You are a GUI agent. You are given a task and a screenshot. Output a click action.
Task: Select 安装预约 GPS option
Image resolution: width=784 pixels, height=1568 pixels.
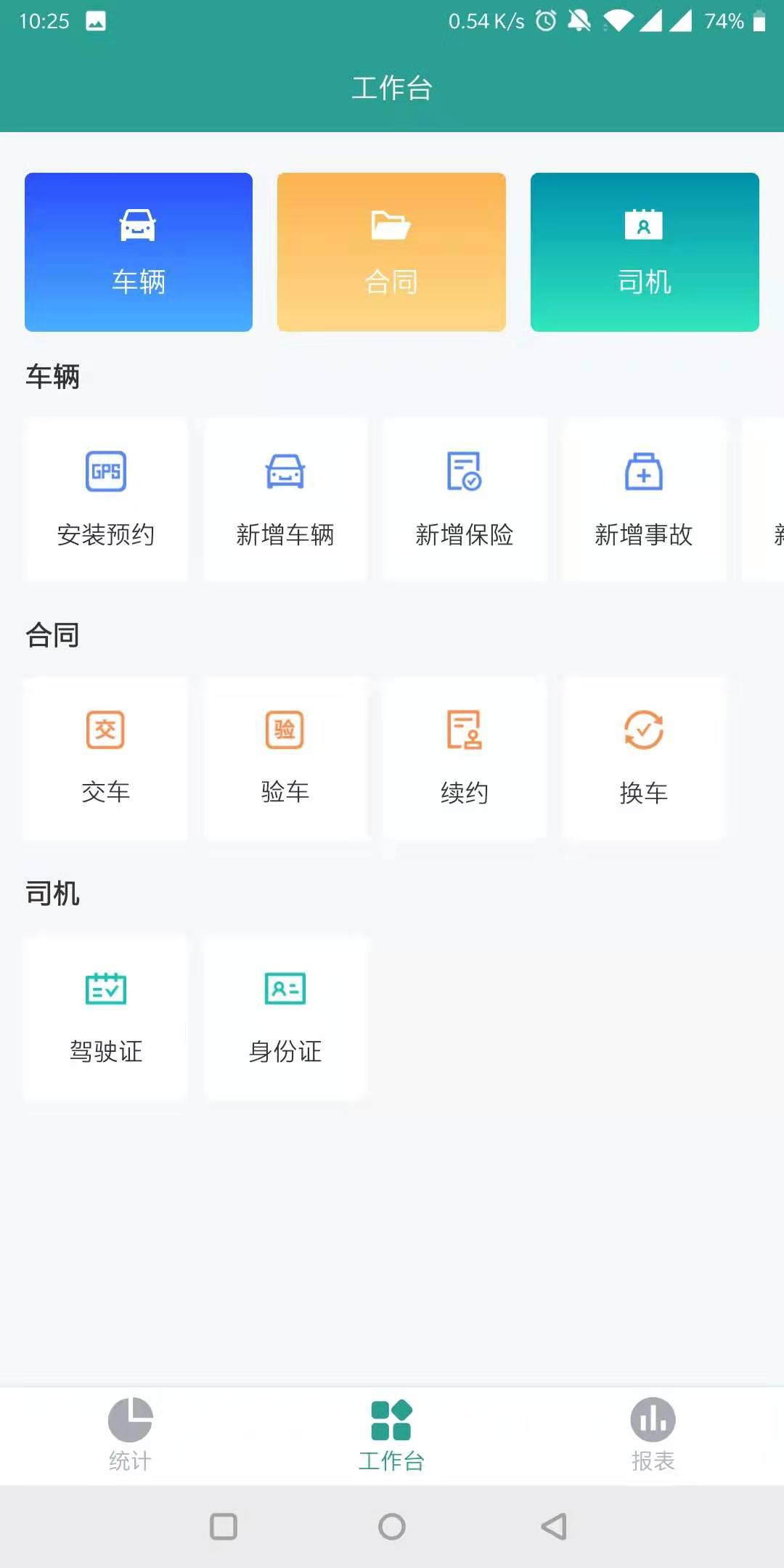(x=106, y=499)
